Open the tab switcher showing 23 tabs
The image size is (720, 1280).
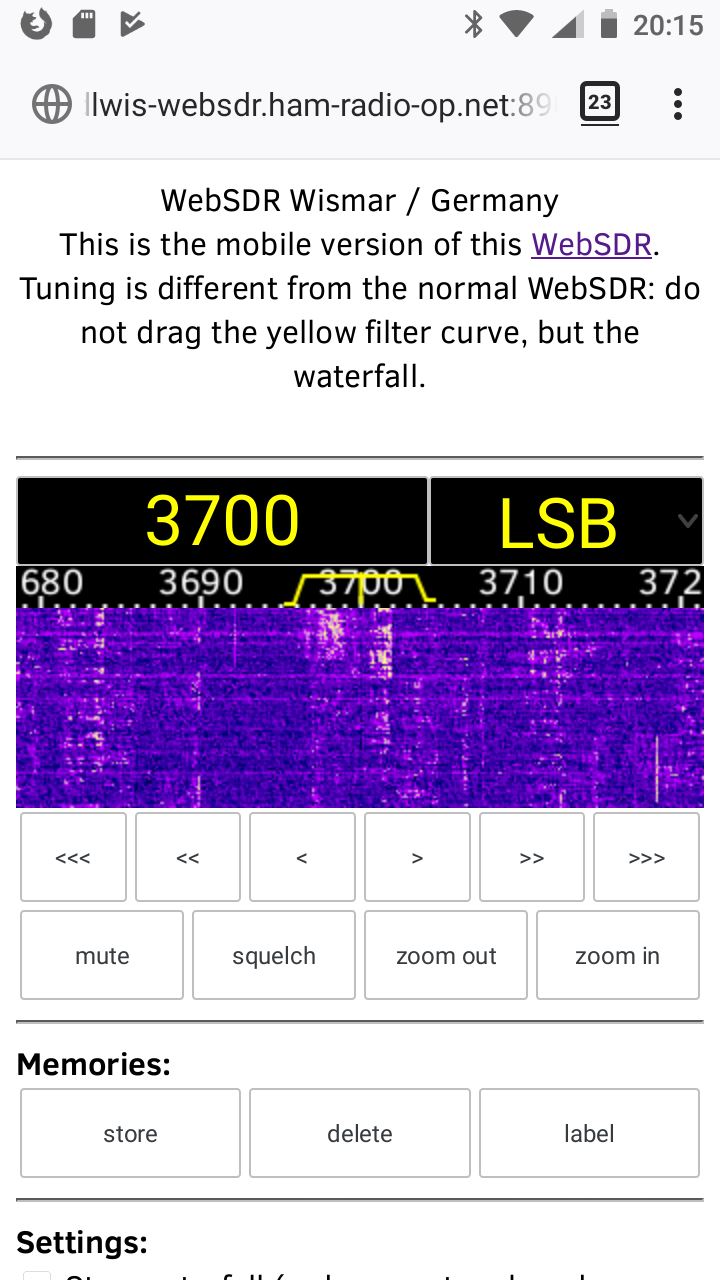[600, 103]
